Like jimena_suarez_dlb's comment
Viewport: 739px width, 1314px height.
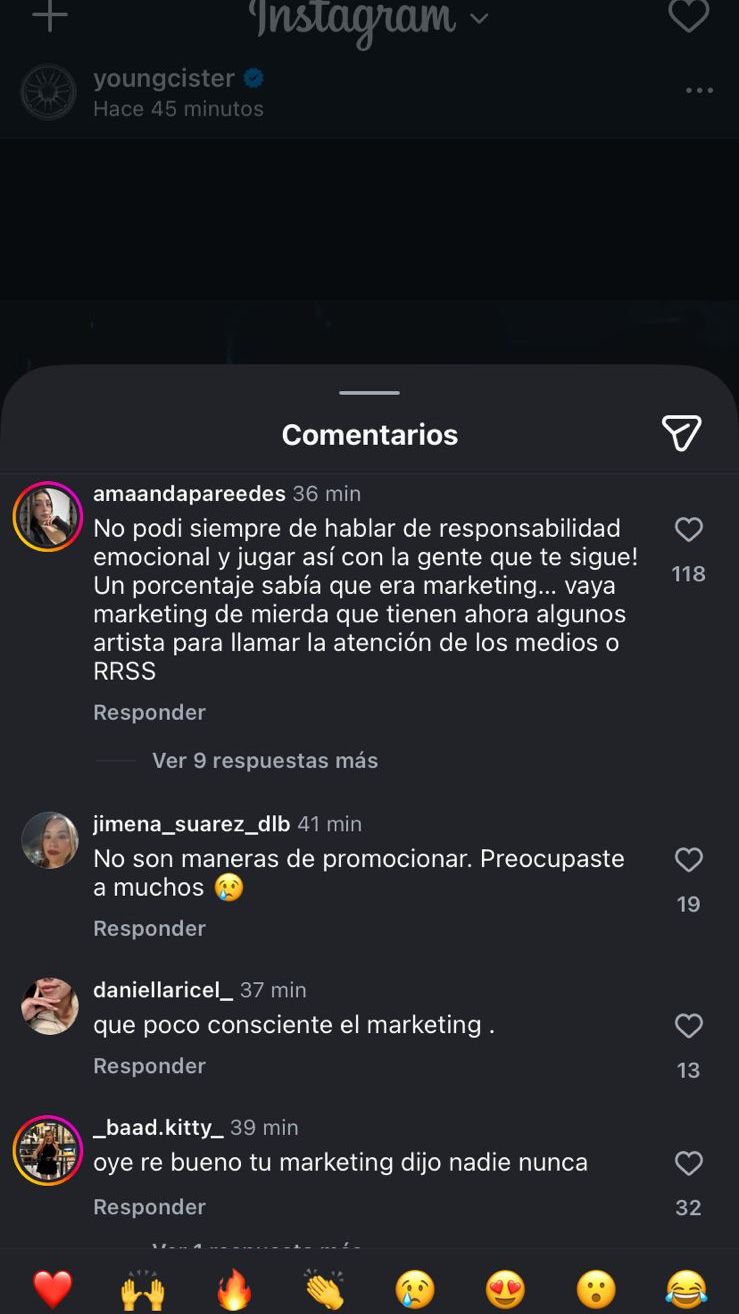pos(688,860)
